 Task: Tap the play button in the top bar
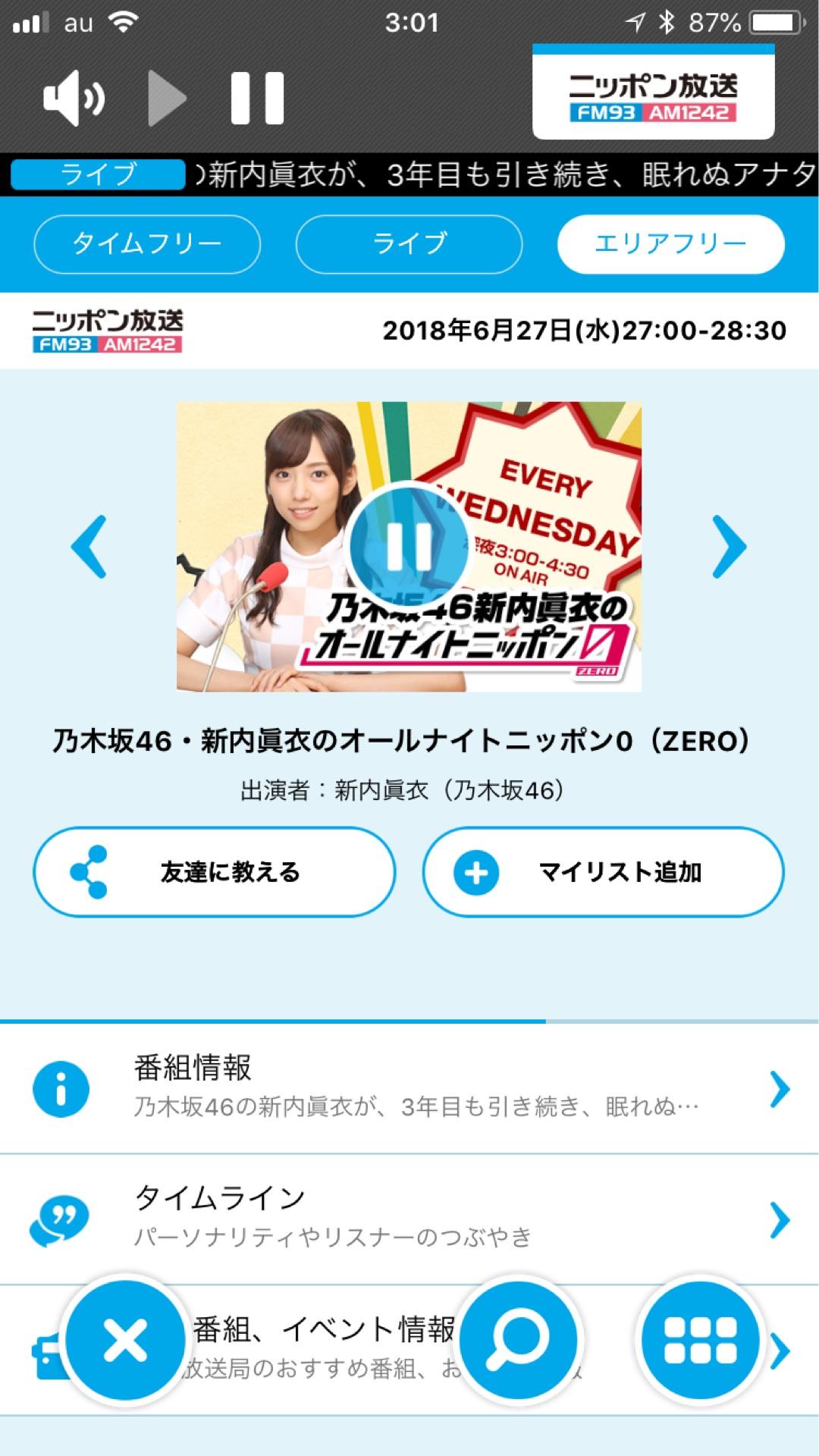pos(167,98)
